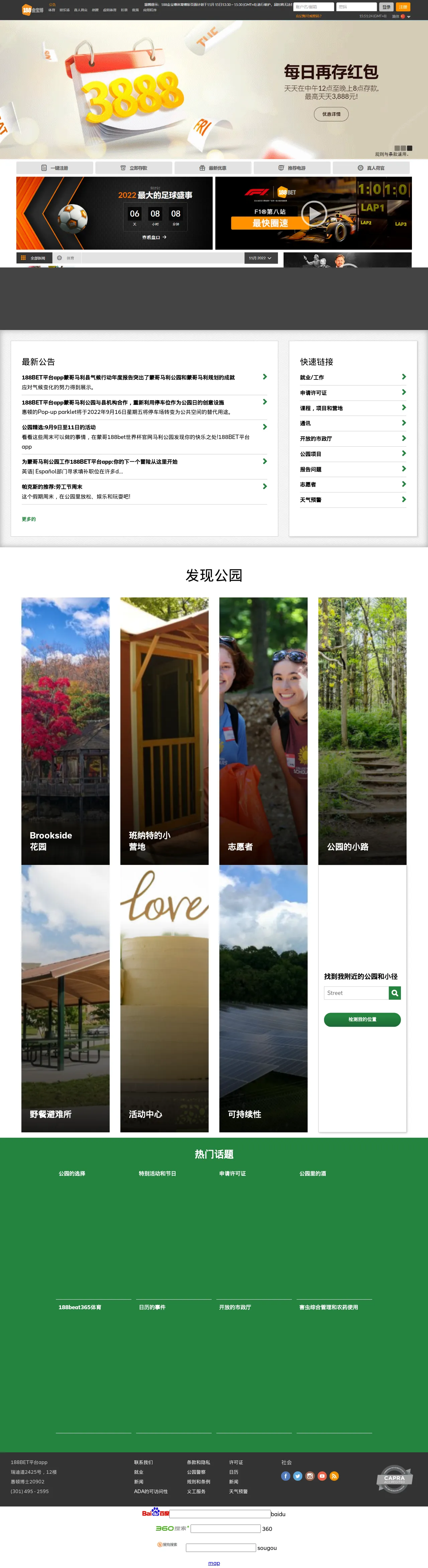428x1568 pixels.
Task: Open hot topic 公园的选择
Action: (72, 1173)
